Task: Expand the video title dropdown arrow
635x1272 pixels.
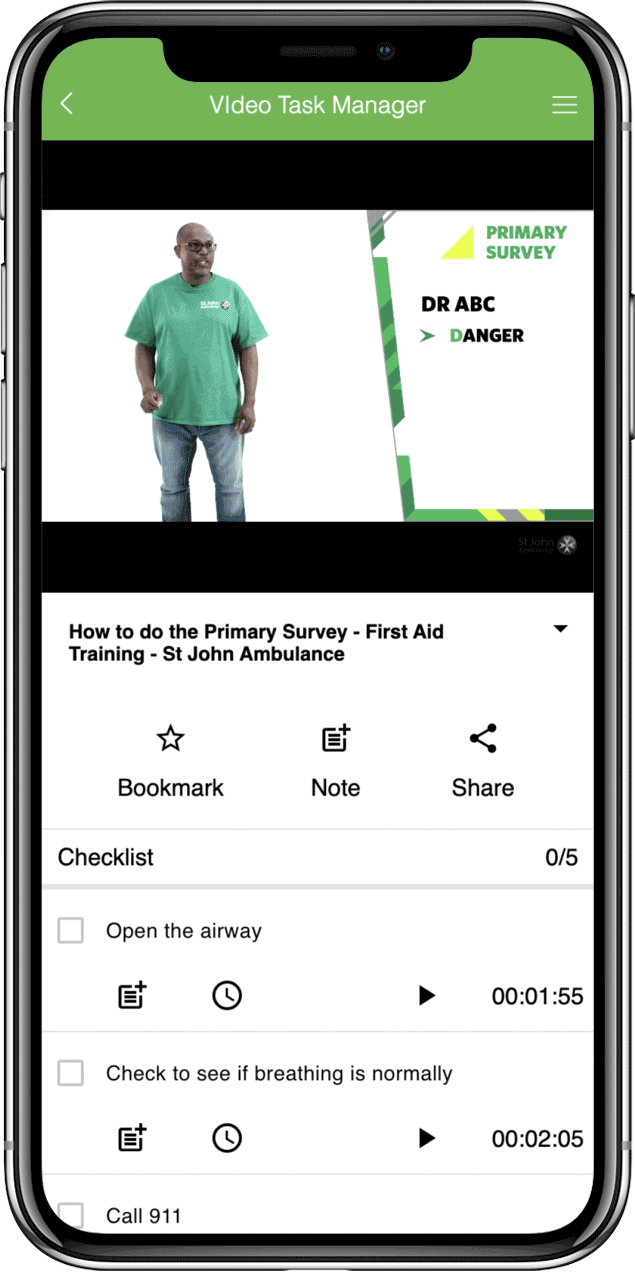Action: coord(561,629)
